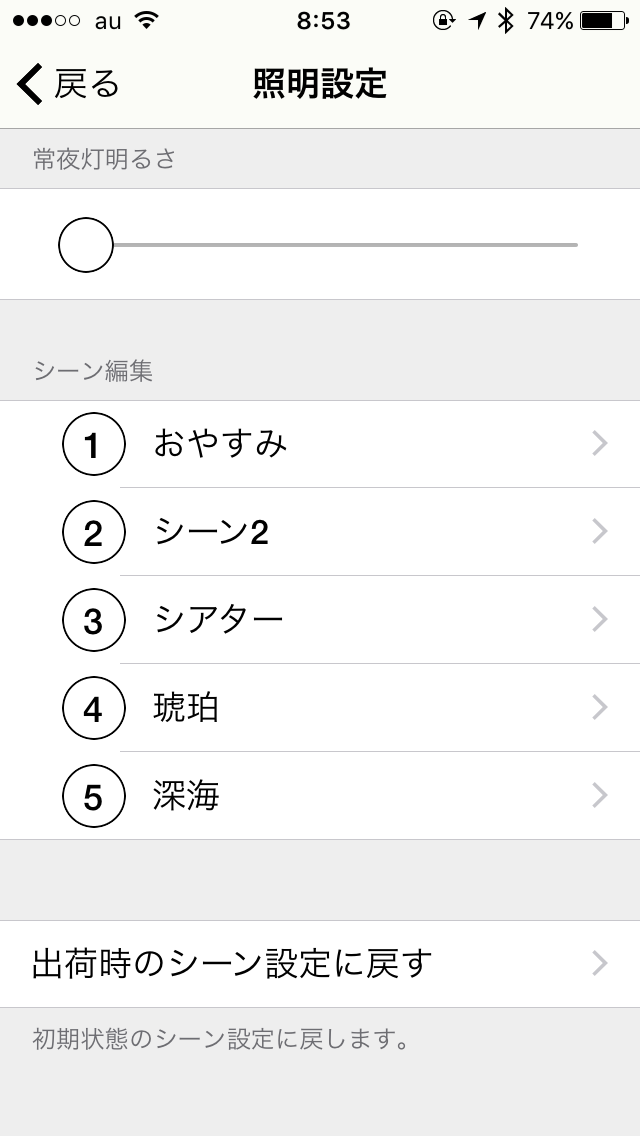Go back with the 戻る button
The image size is (640, 1136).
pos(68,84)
